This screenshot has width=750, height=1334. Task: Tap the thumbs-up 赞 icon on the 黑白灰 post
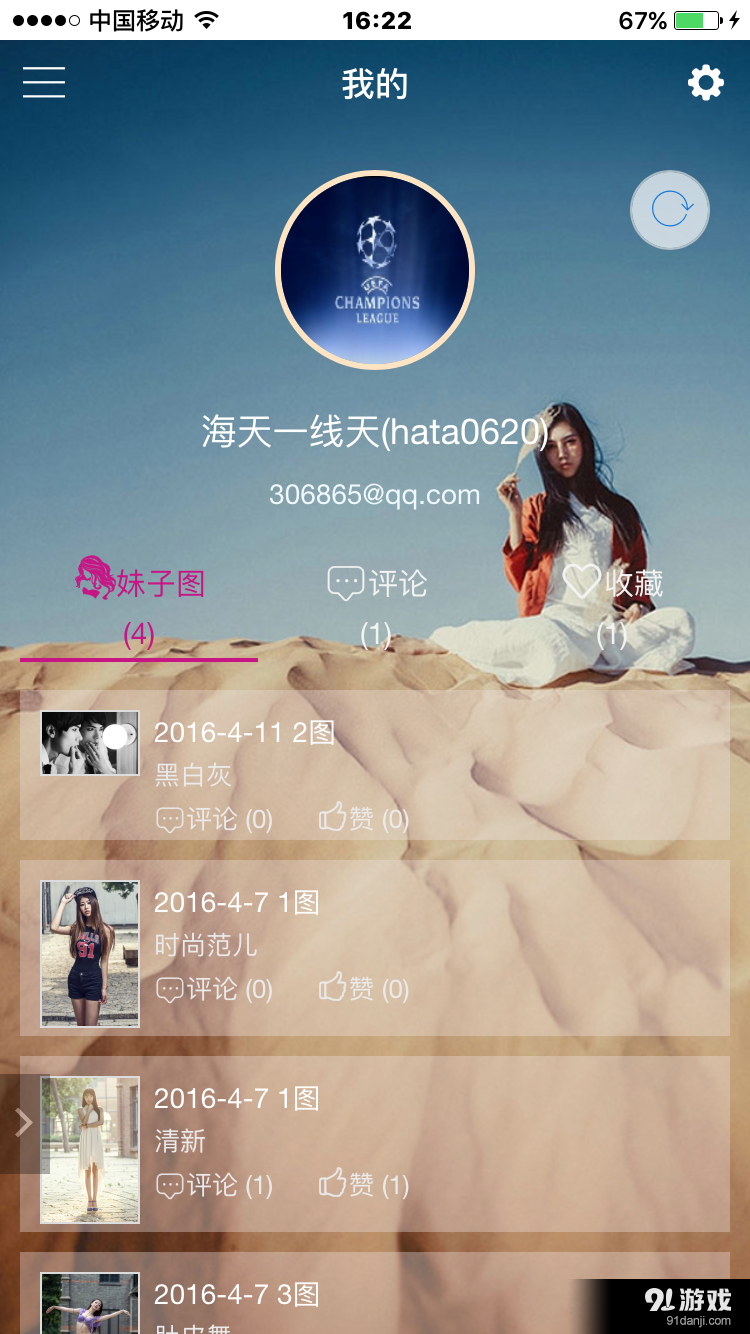pyautogui.click(x=334, y=818)
